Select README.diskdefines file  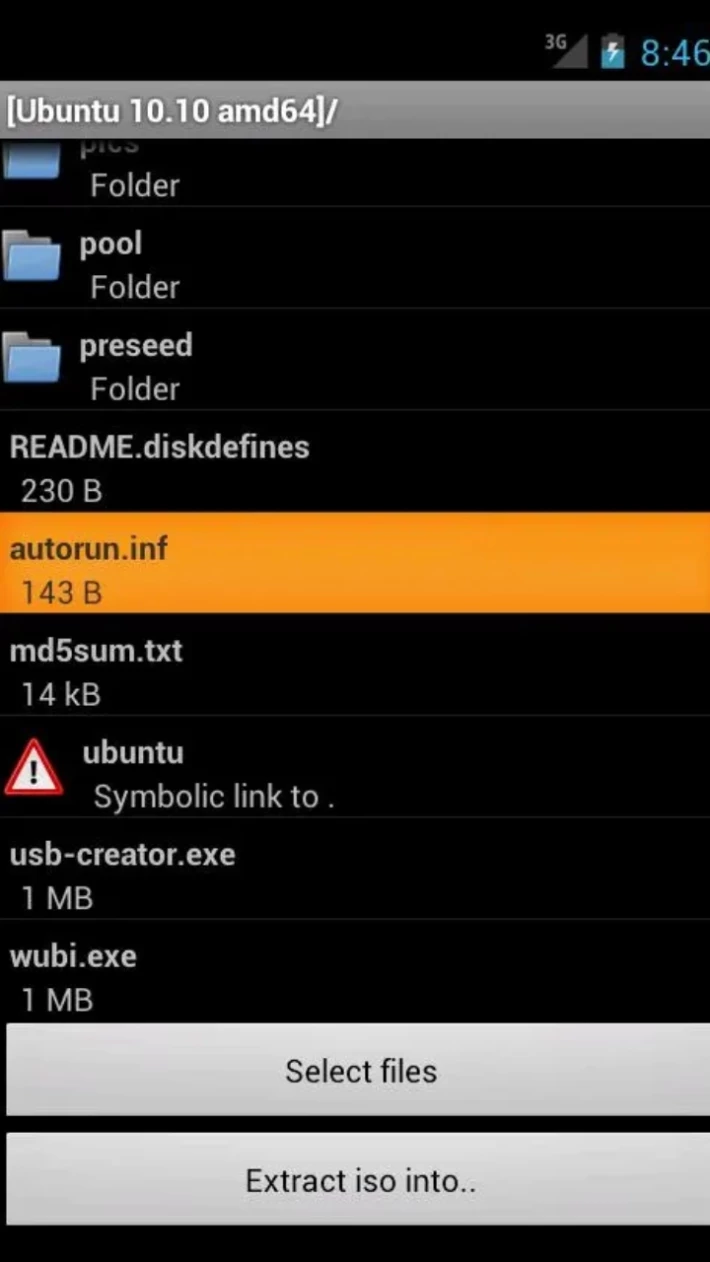(355, 462)
